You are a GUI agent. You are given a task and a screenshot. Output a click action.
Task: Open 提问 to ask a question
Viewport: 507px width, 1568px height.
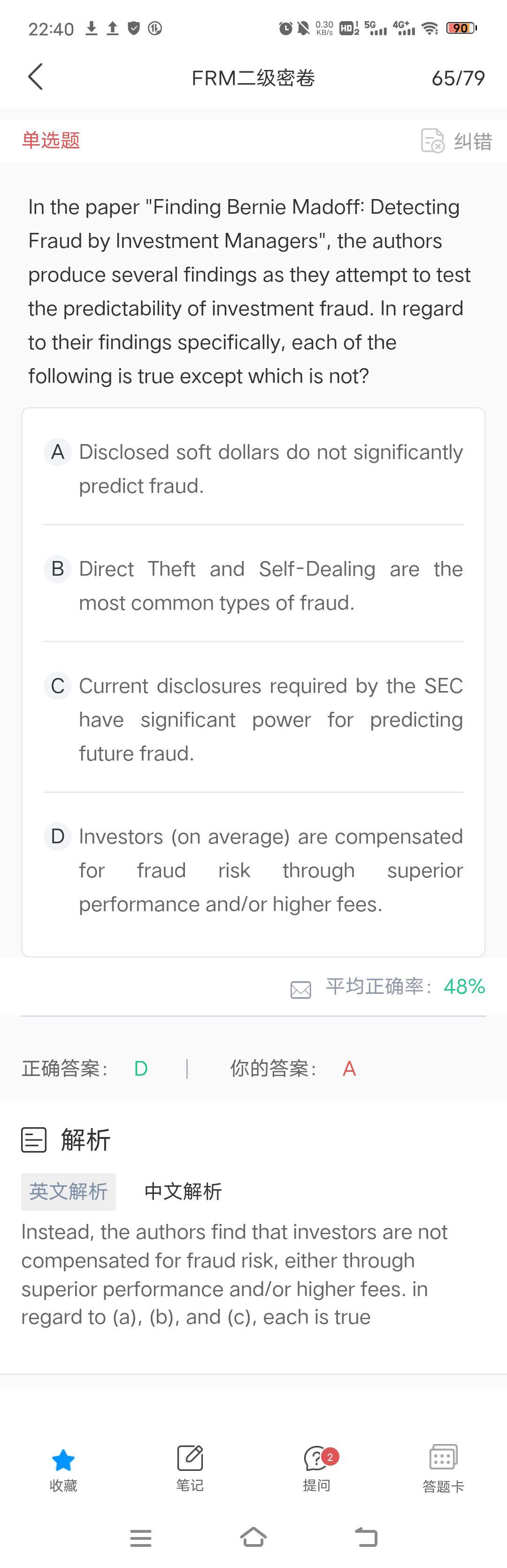click(x=316, y=1468)
